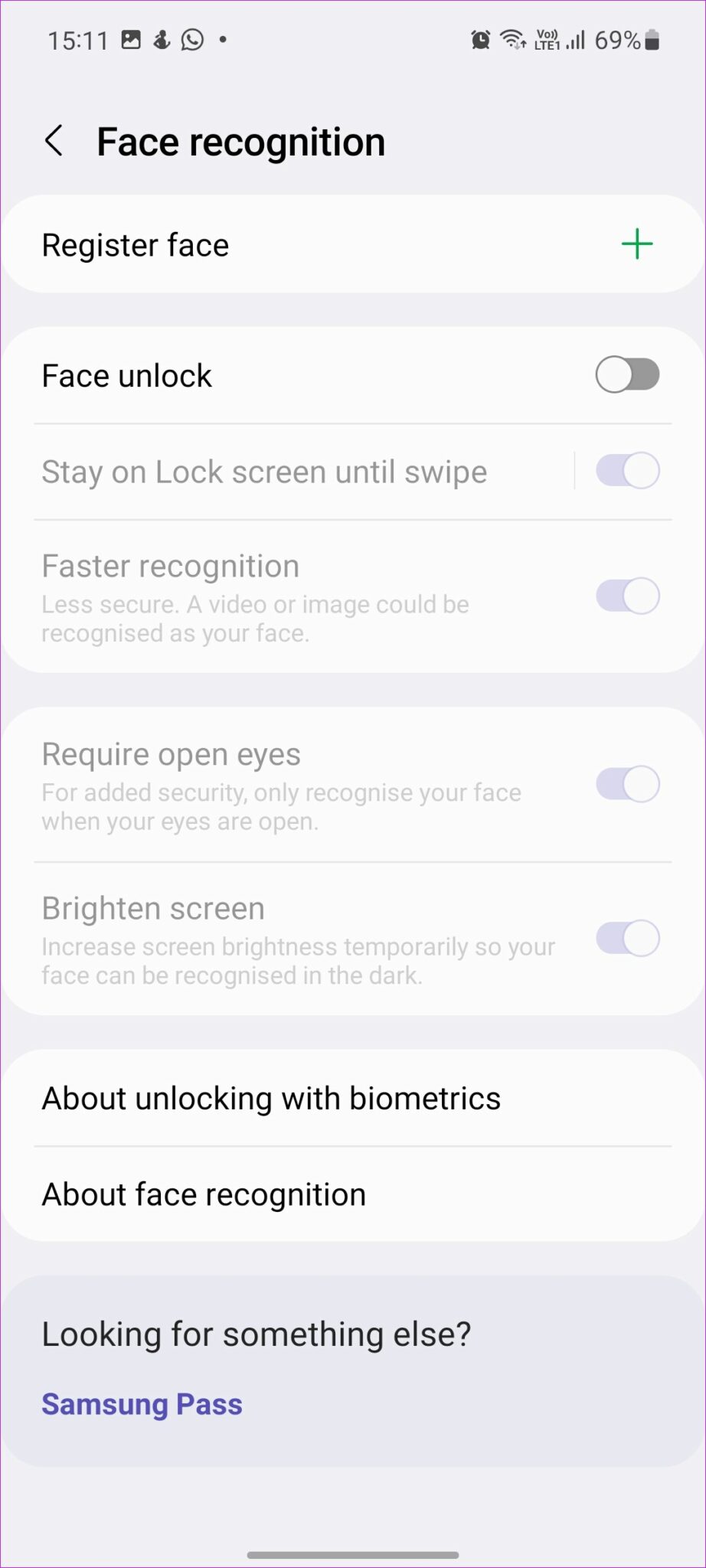
Task: View About face recognition
Action: [204, 1194]
